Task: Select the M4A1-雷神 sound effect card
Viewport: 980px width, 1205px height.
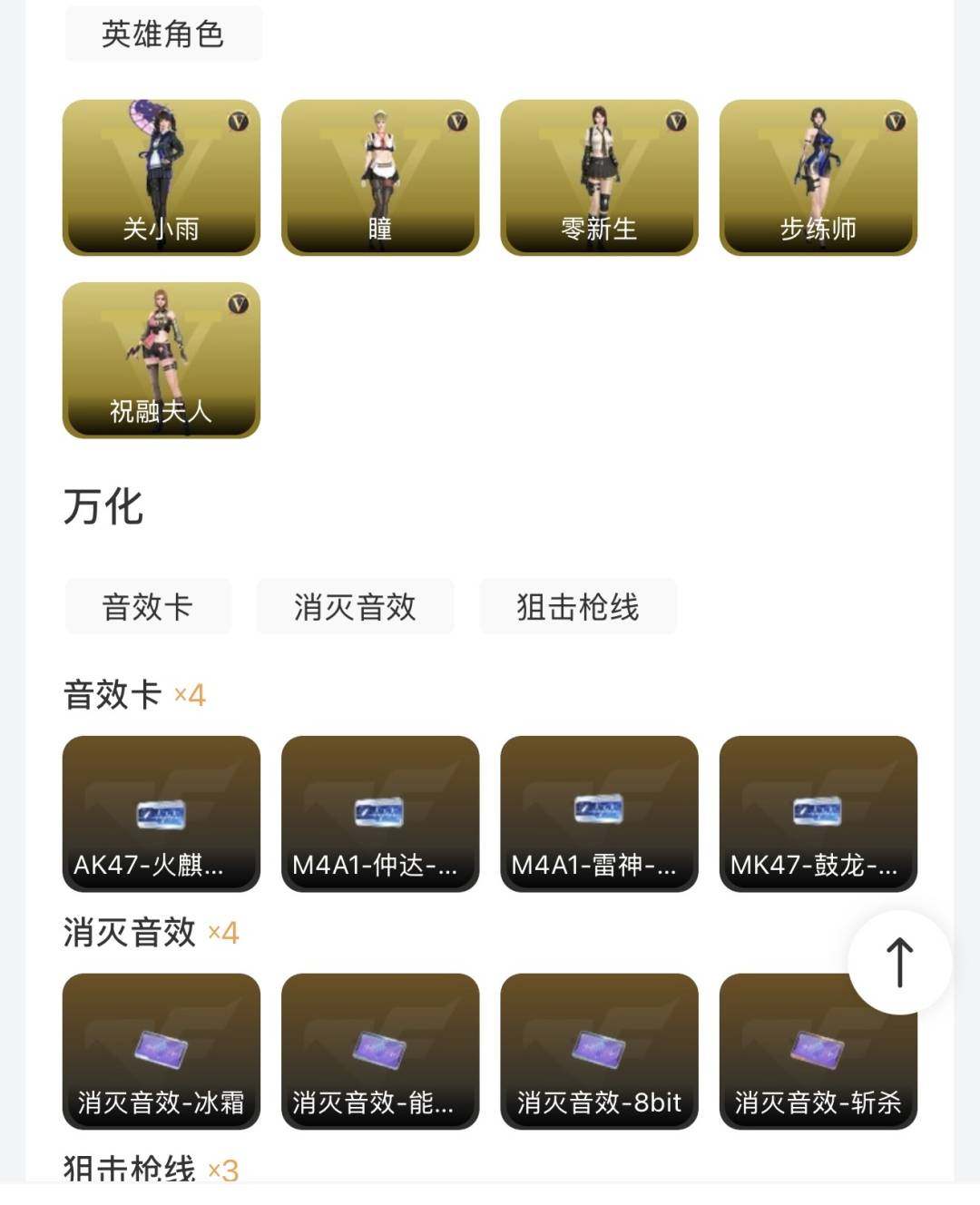Action: tap(600, 814)
